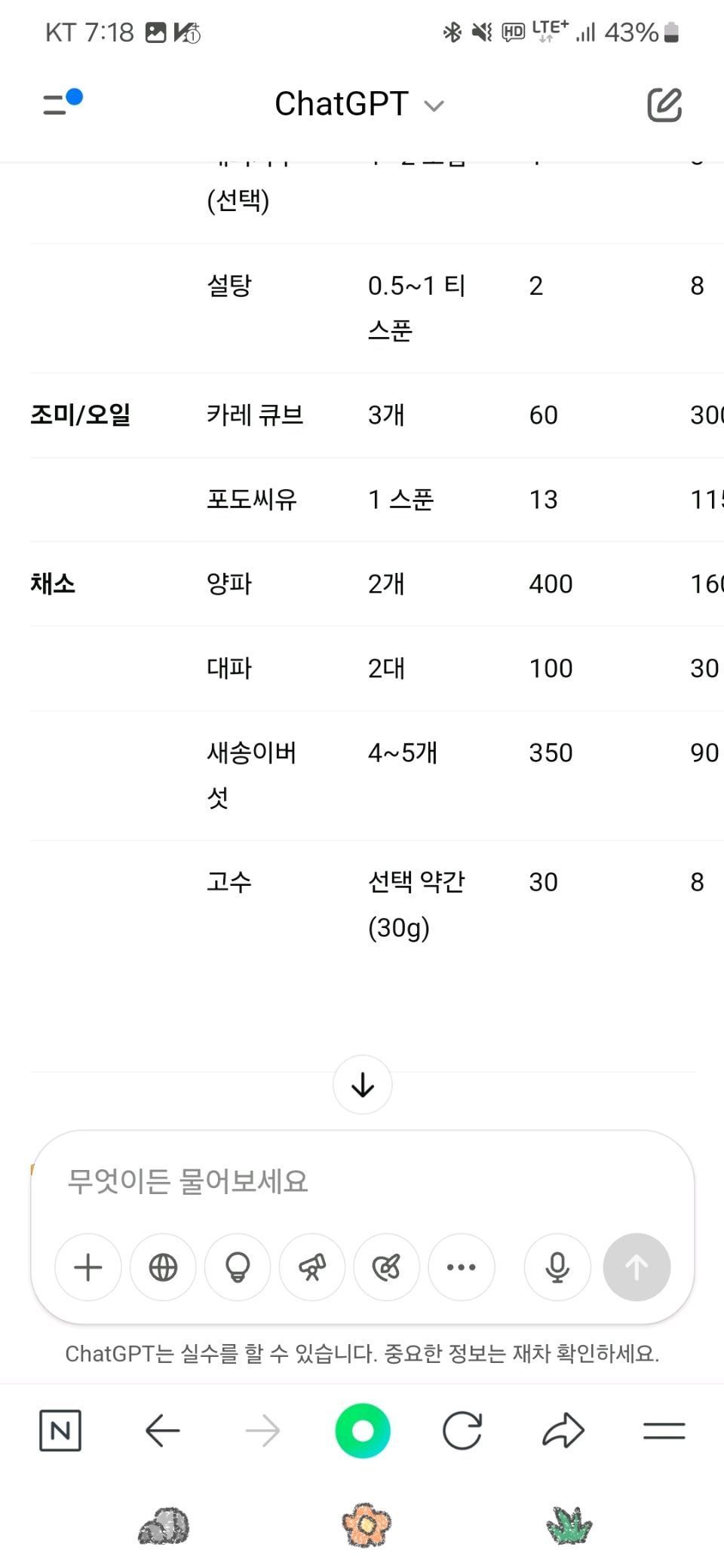Open the plus attachment button
Screen dimensions: 724x1568
[x=88, y=1267]
